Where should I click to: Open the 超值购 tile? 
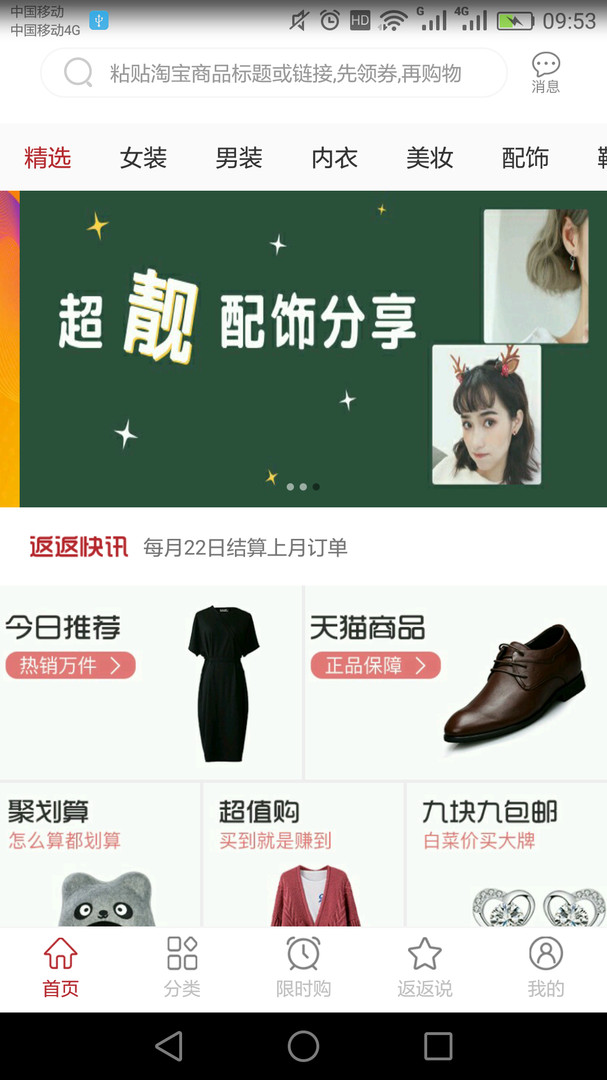(x=303, y=855)
